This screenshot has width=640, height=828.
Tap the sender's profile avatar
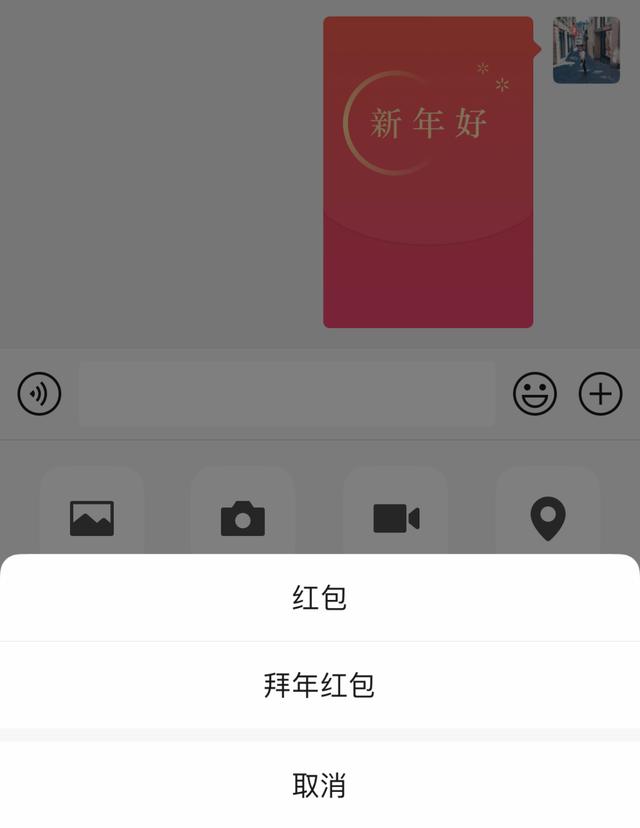586,50
